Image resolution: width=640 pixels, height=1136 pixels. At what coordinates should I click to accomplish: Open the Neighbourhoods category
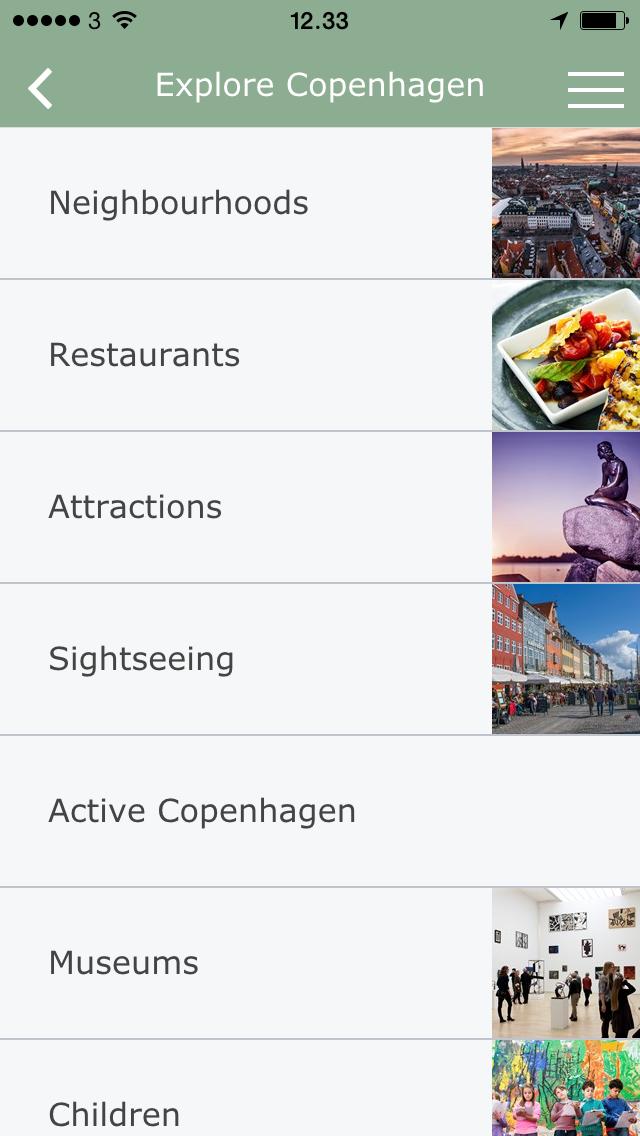coord(245,204)
